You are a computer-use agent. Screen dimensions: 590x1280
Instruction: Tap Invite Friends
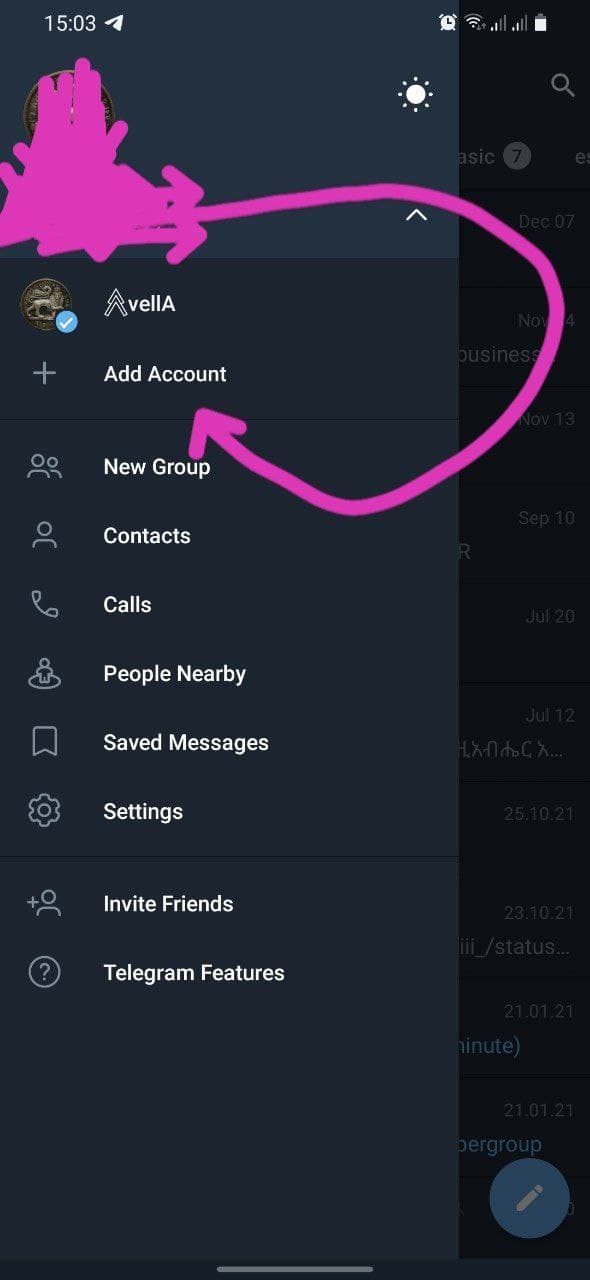pos(229,904)
